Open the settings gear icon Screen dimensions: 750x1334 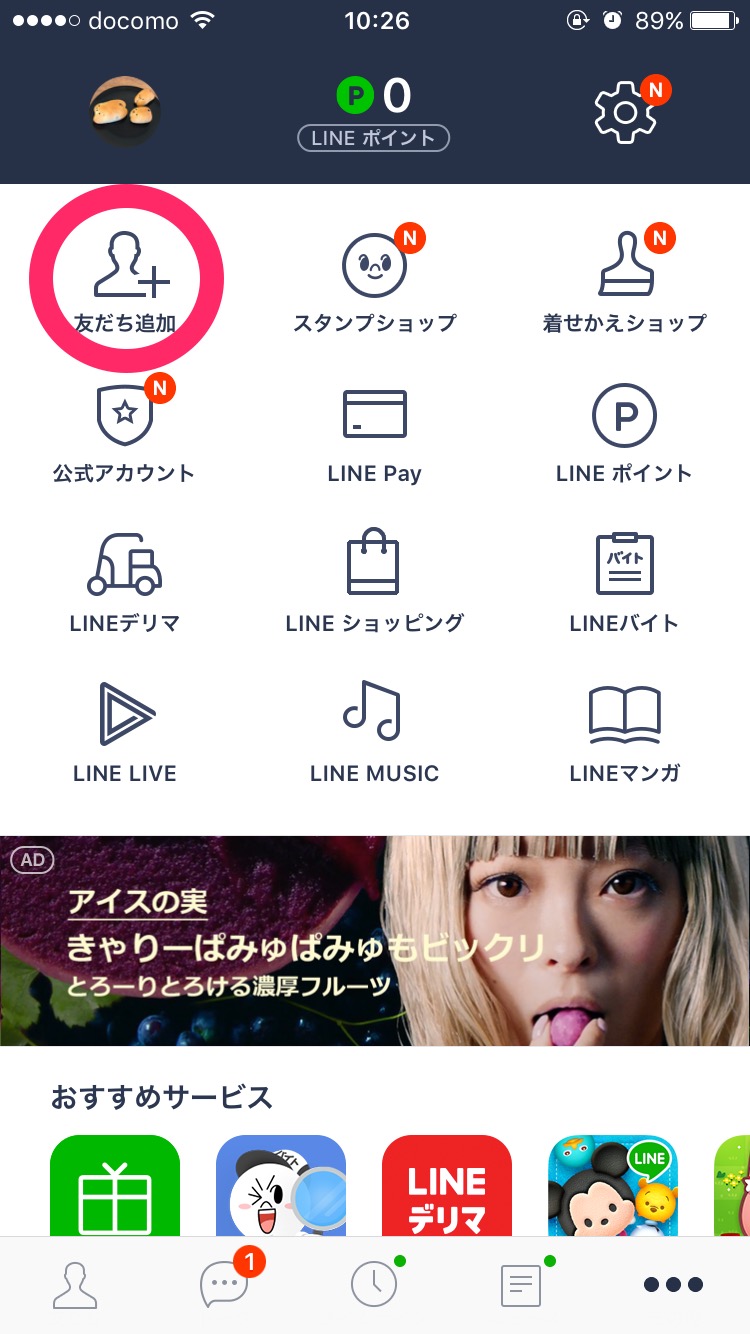coord(625,111)
